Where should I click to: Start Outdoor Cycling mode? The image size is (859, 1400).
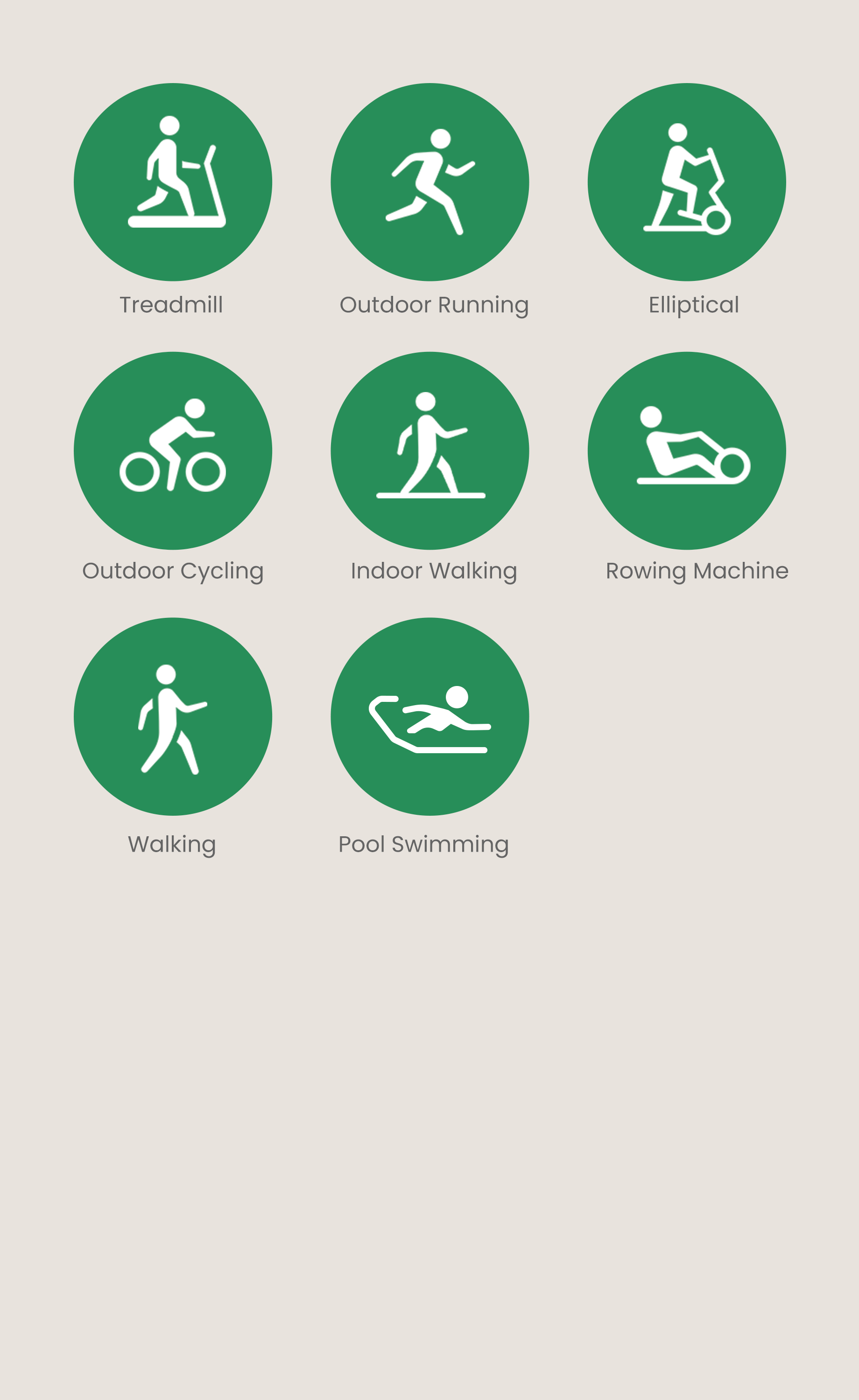[x=173, y=451]
